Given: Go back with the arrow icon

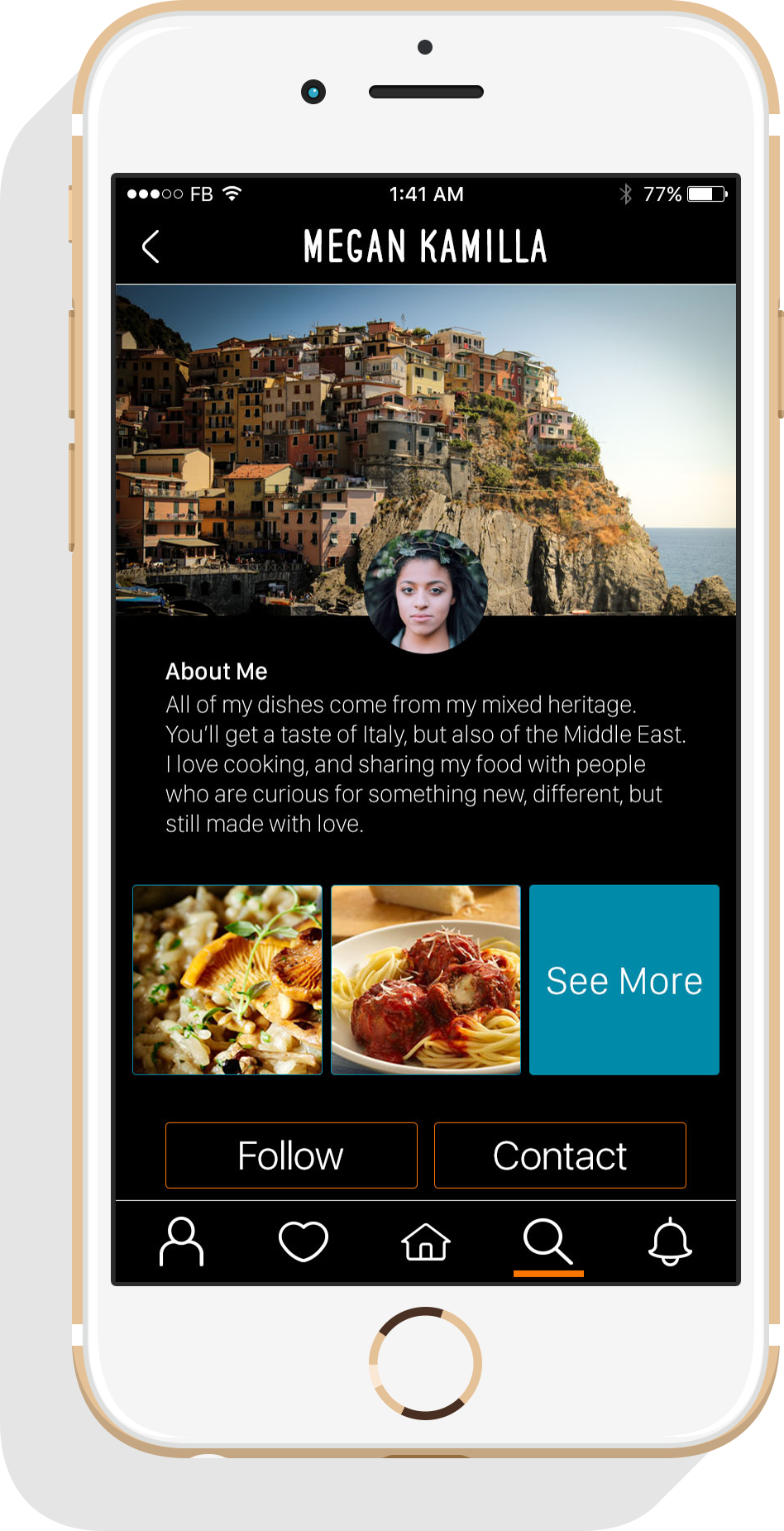Looking at the screenshot, I should pos(151,246).
